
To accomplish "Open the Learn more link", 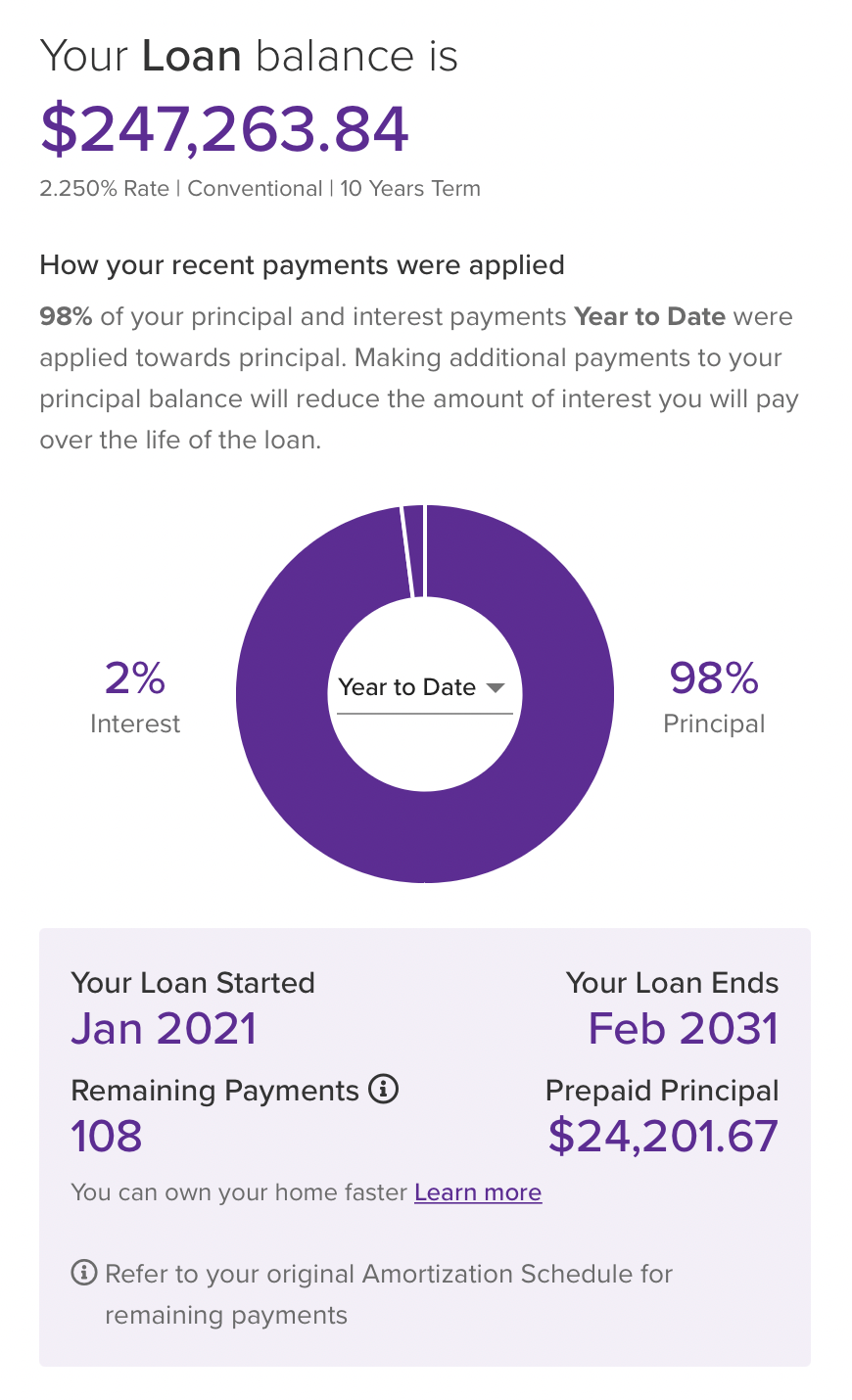I will [478, 1192].
